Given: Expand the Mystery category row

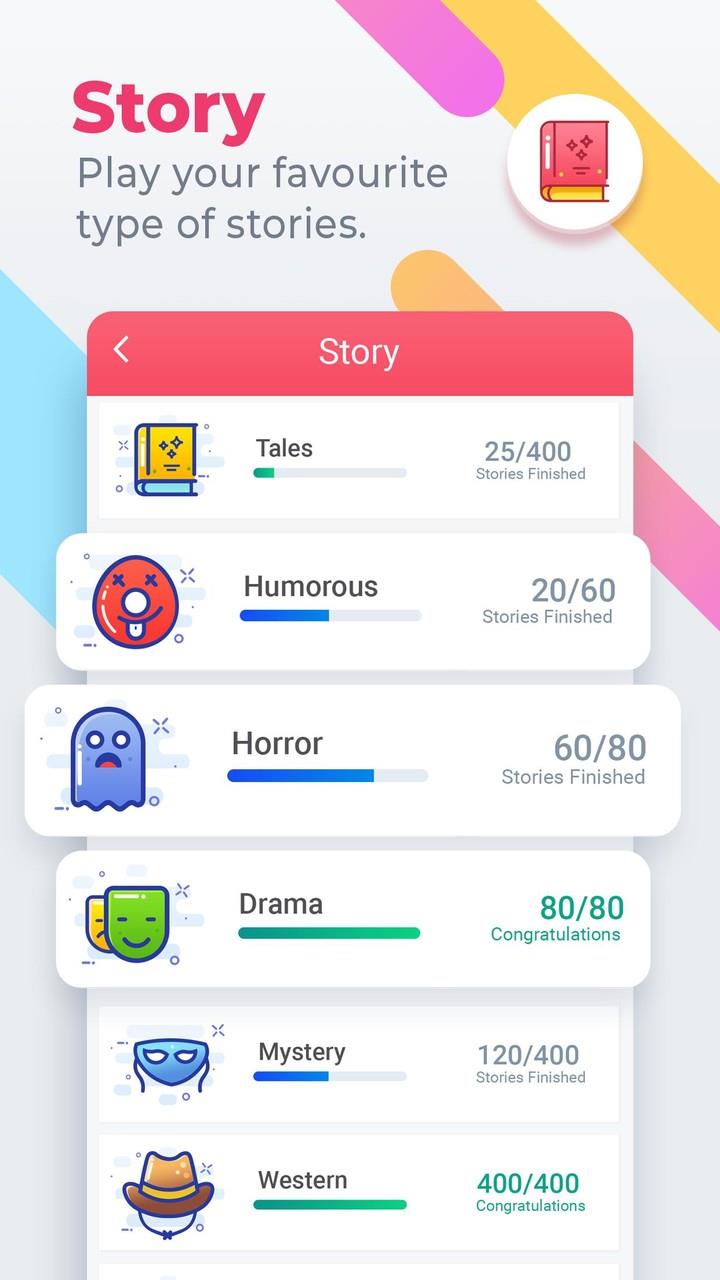Looking at the screenshot, I should (360, 1062).
